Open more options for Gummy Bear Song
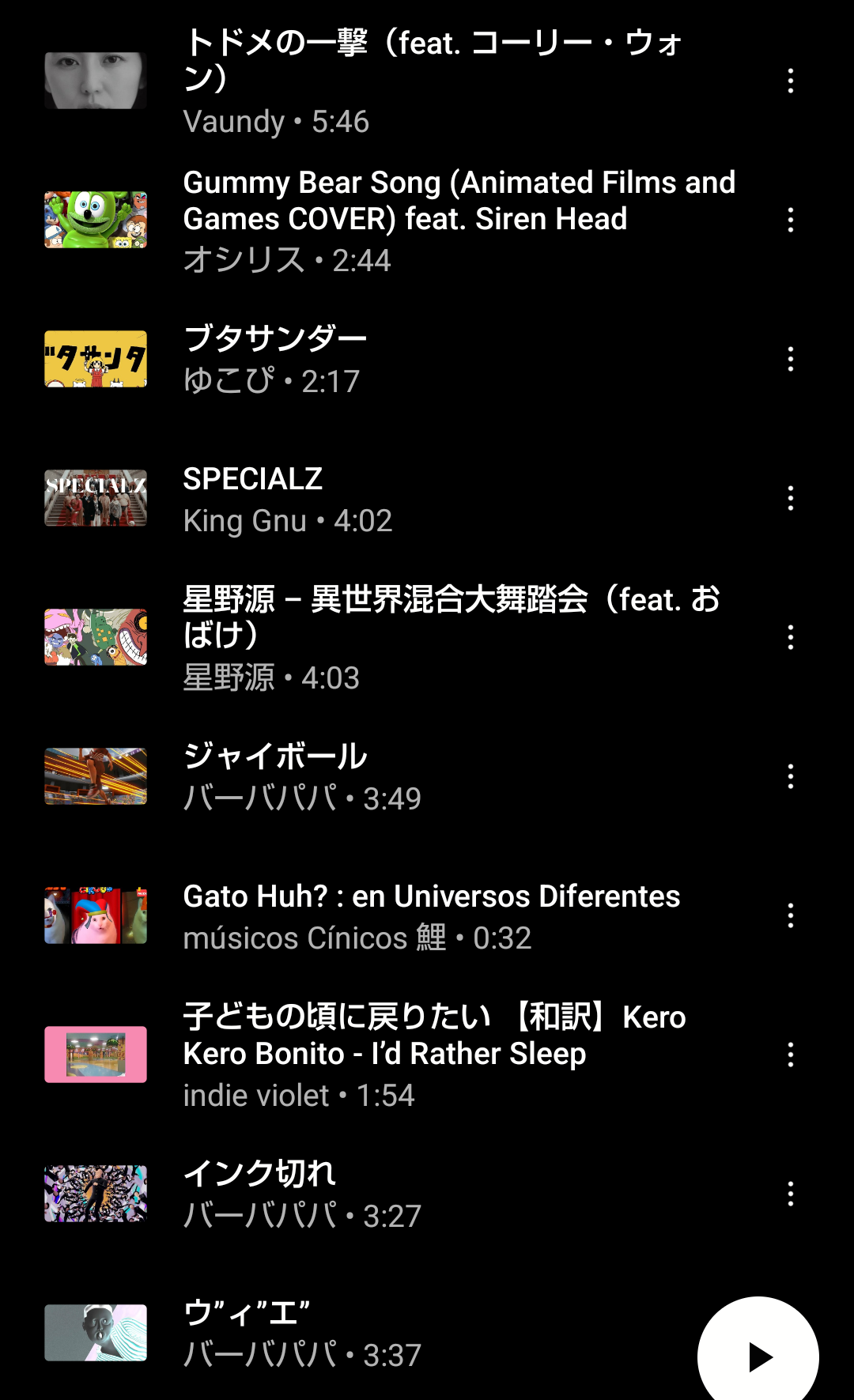Screen dimensions: 854x1400 tap(790, 220)
